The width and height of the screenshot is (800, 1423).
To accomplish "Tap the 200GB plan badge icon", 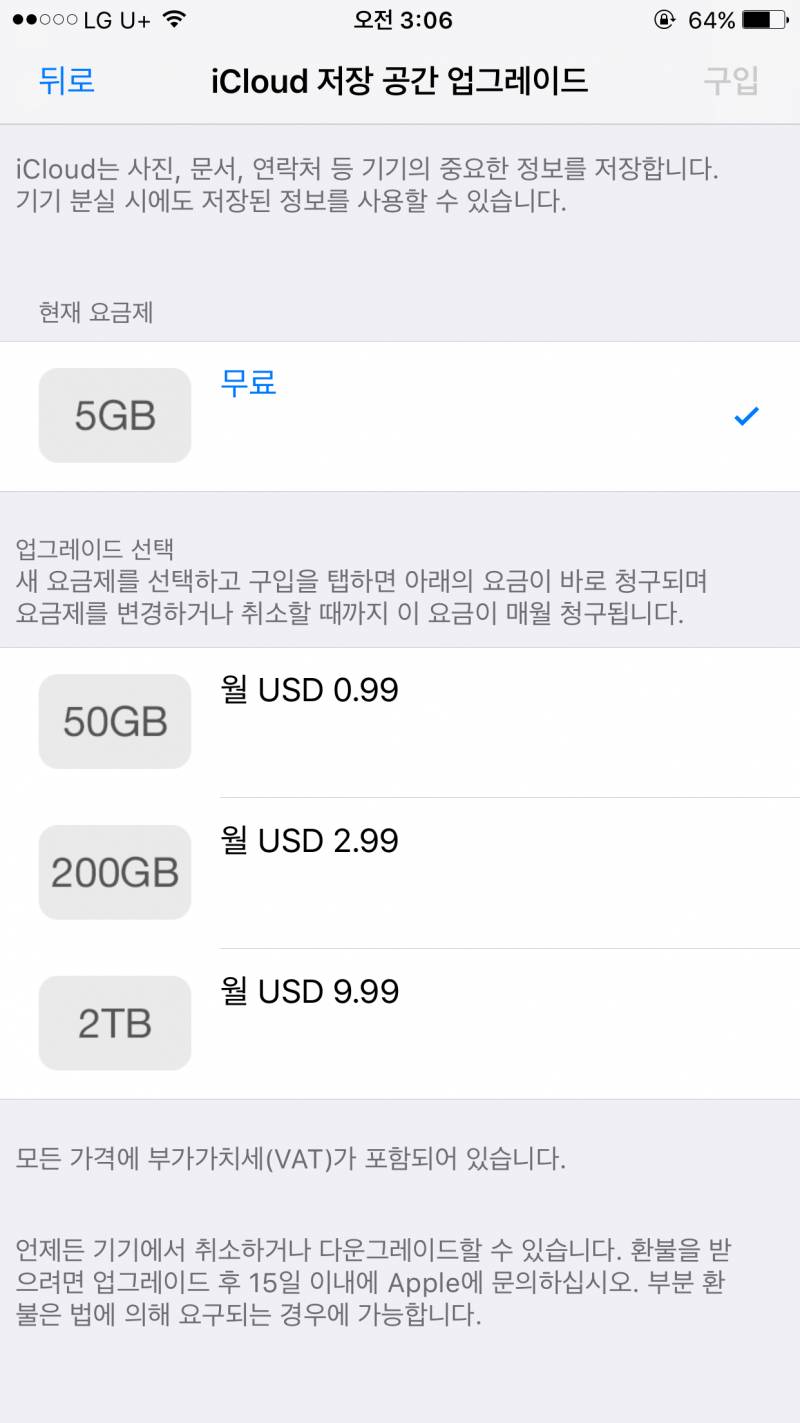I will 114,872.
